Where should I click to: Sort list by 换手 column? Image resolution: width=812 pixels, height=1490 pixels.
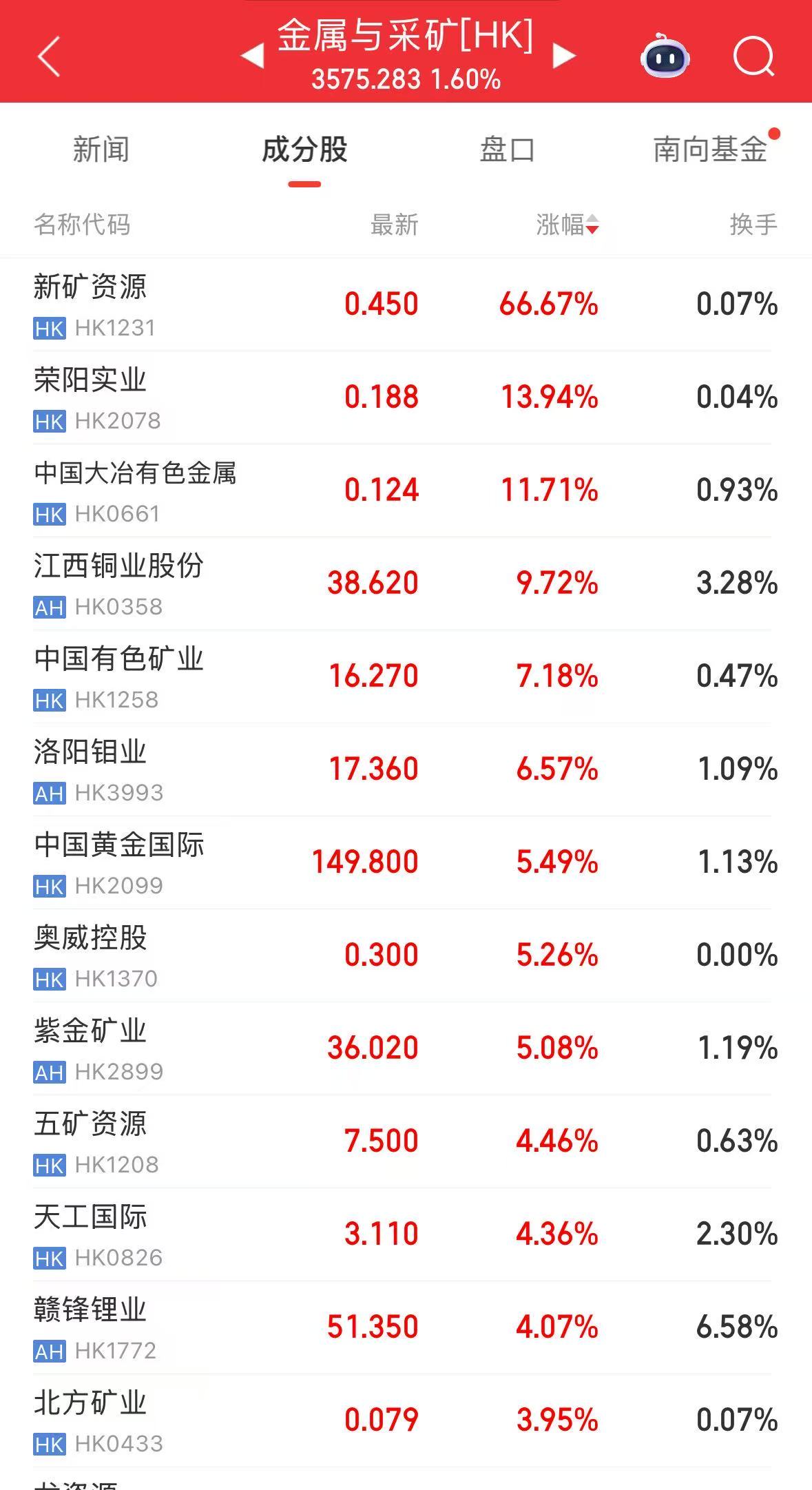point(753,225)
